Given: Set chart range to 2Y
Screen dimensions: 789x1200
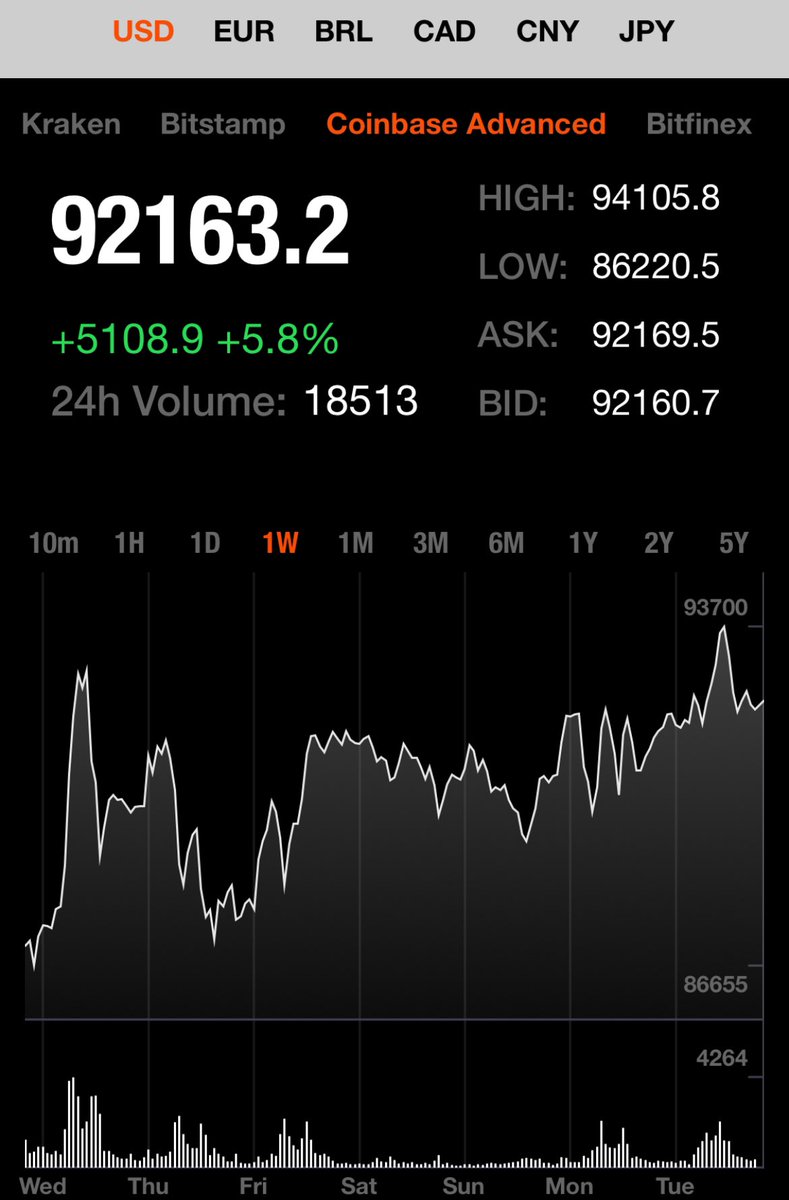Looking at the screenshot, I should [658, 543].
